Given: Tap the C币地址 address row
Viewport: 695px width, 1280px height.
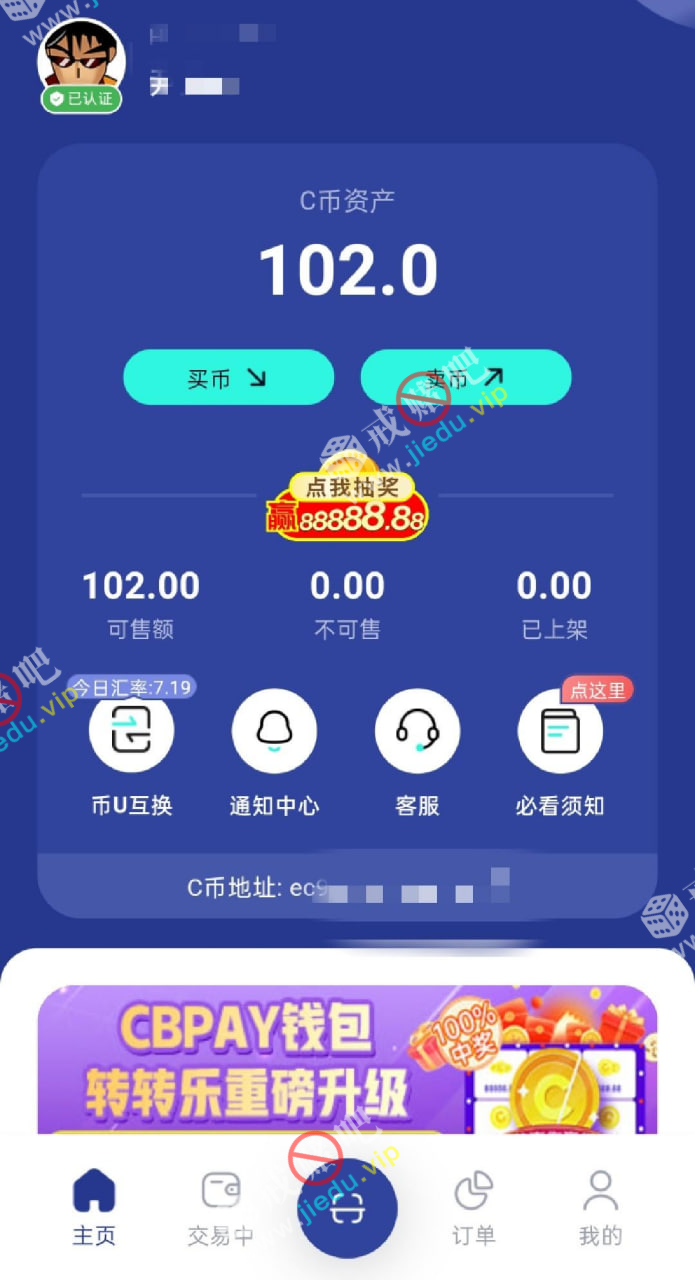Looking at the screenshot, I should tap(347, 887).
